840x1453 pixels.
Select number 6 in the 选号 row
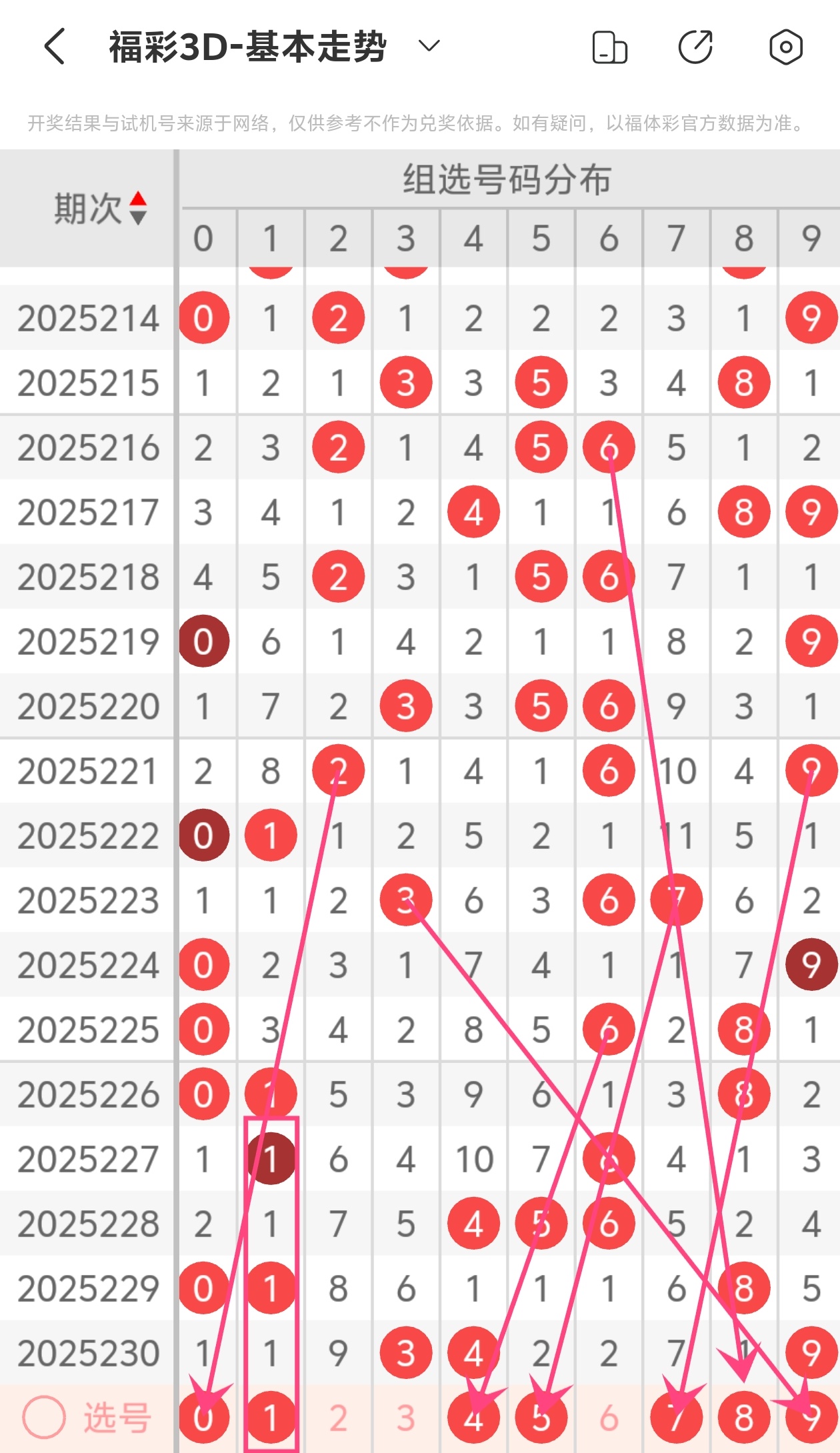(608, 1418)
